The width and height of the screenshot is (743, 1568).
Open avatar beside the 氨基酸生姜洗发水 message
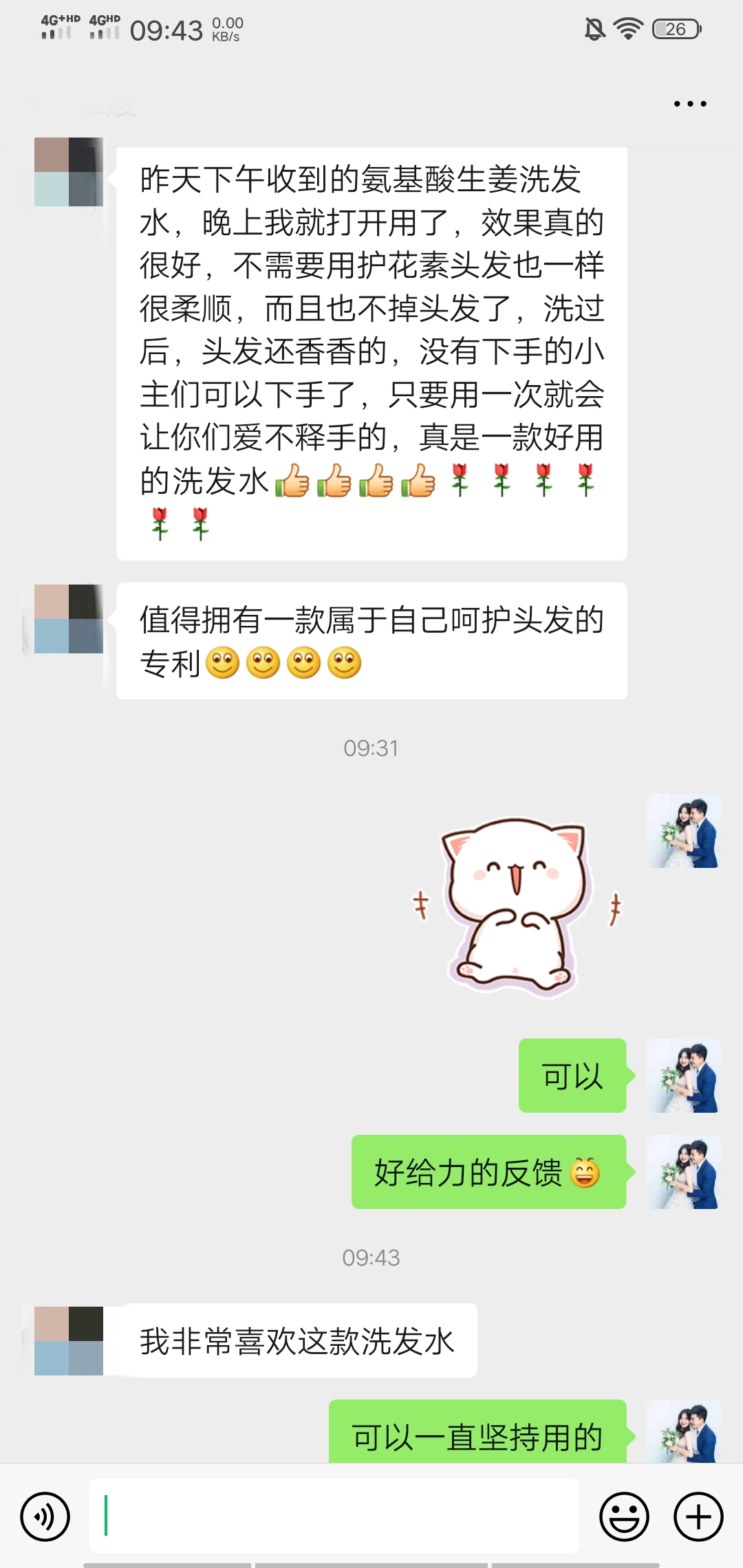click(x=69, y=172)
